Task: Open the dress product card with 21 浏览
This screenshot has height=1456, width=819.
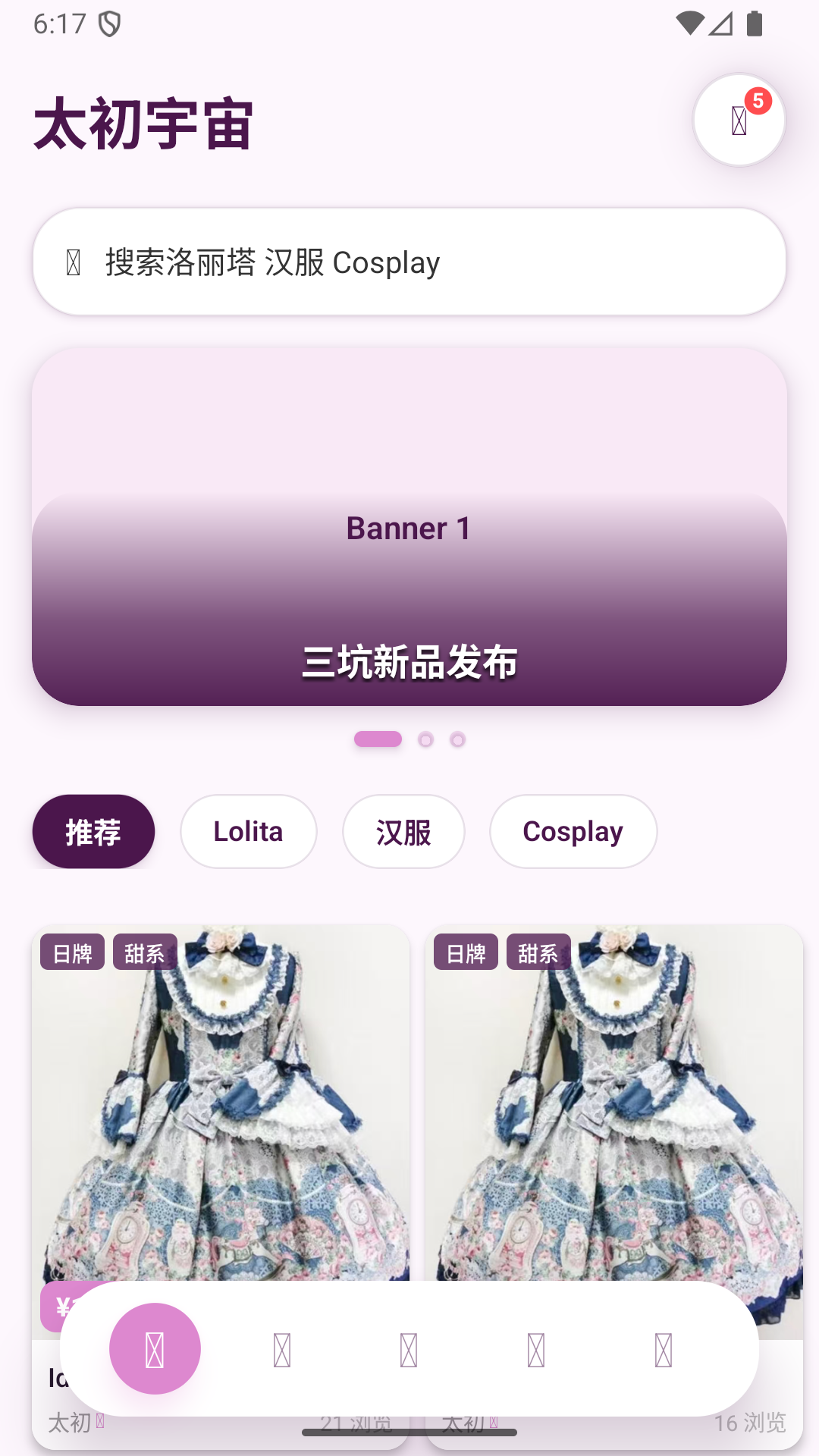Action: [220, 1100]
